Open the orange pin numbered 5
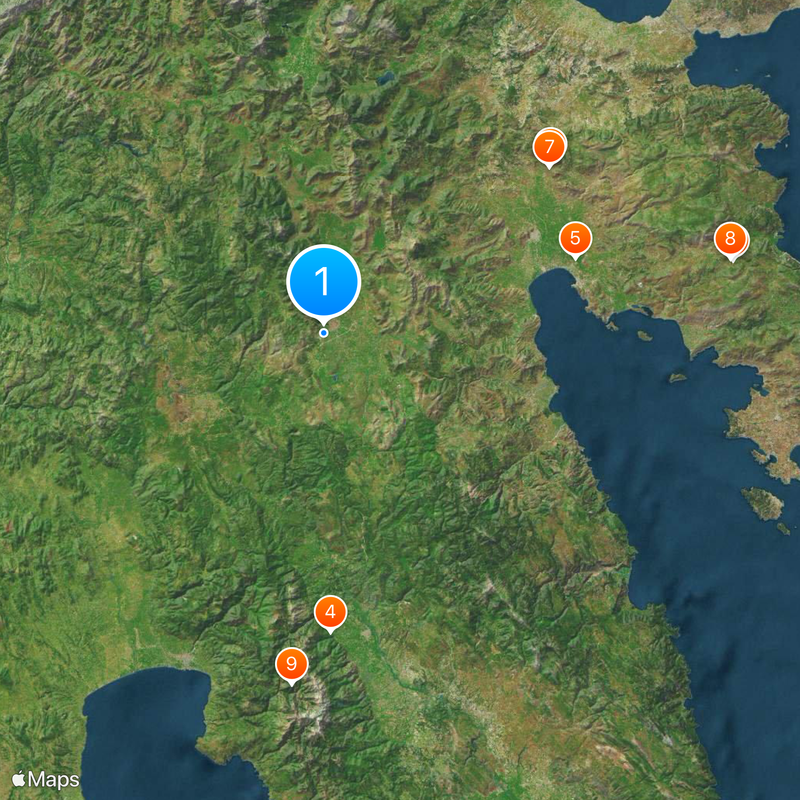800x800 pixels. coord(575,239)
